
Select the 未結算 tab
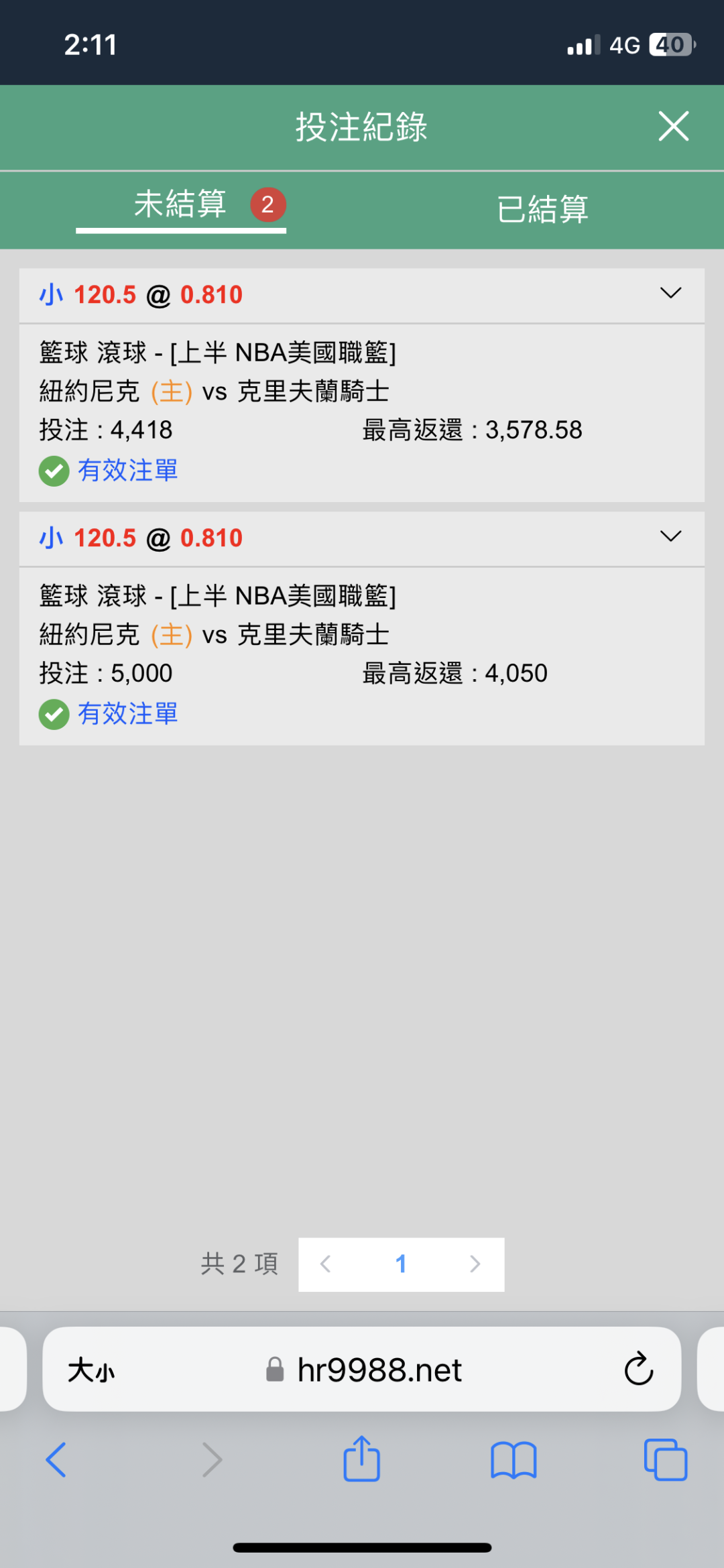[x=181, y=205]
